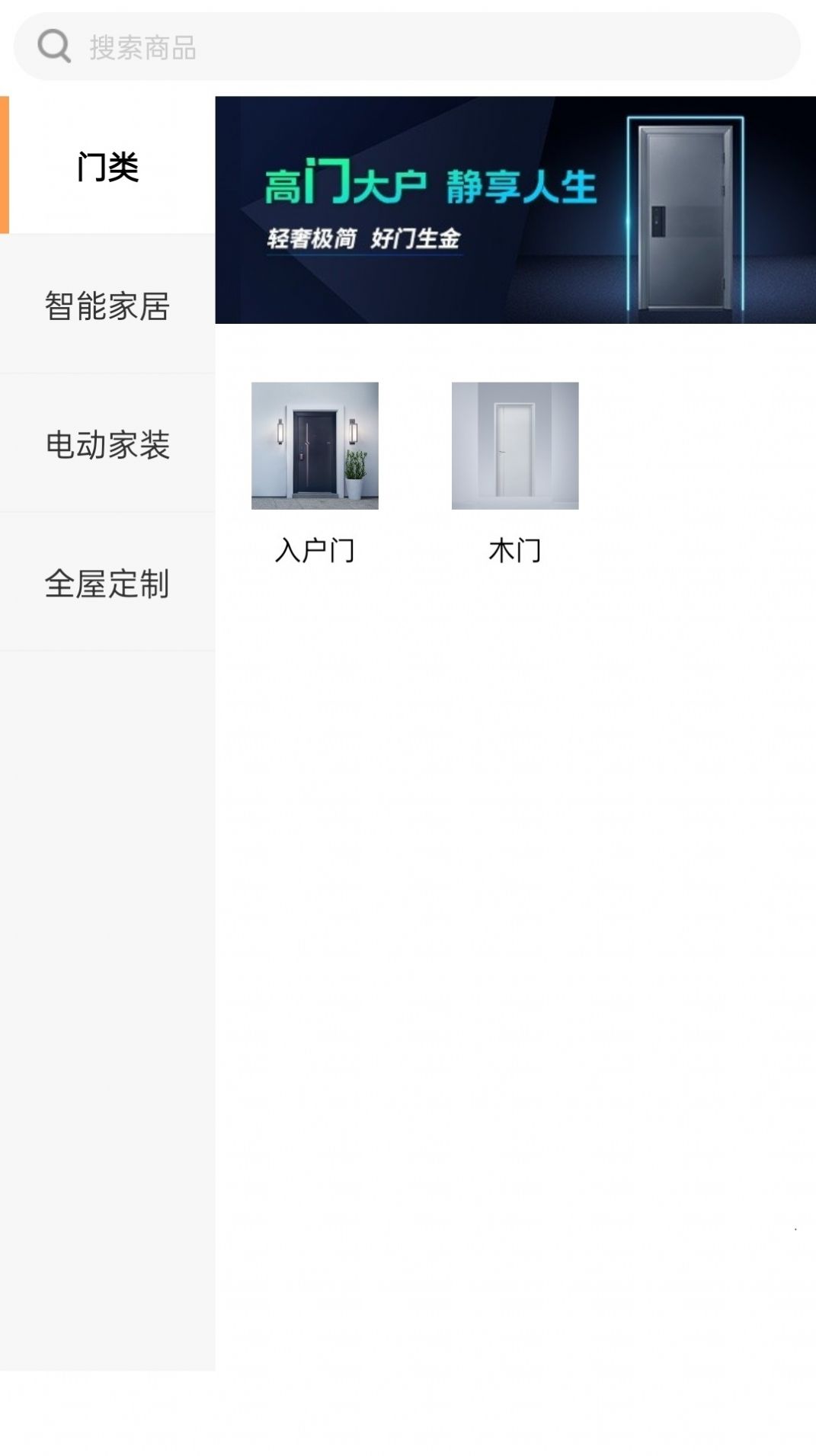Switch to the 电动家装 category
The image size is (816, 1456).
pyautogui.click(x=107, y=444)
